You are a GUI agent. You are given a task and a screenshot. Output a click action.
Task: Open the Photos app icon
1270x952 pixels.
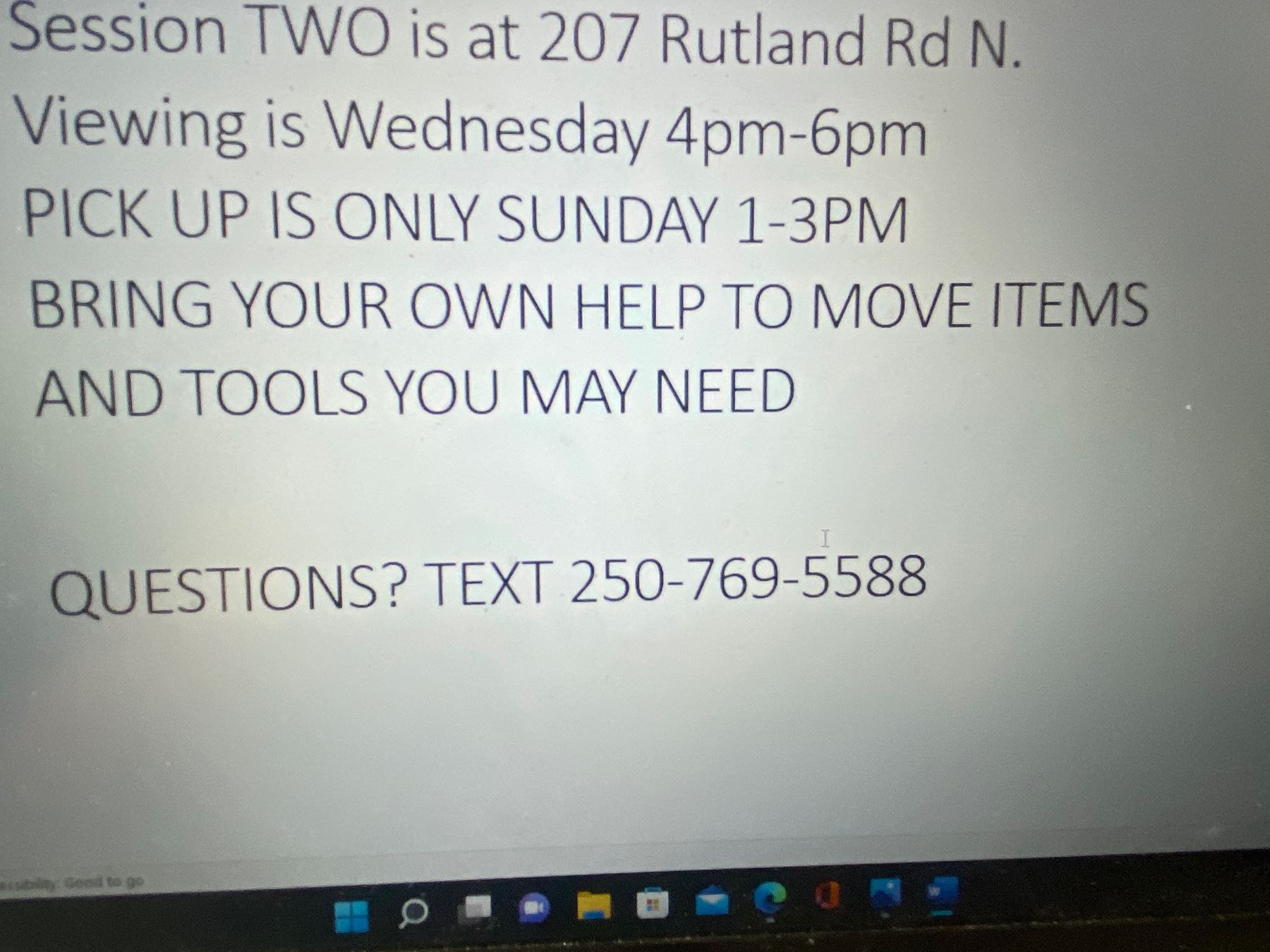885,894
